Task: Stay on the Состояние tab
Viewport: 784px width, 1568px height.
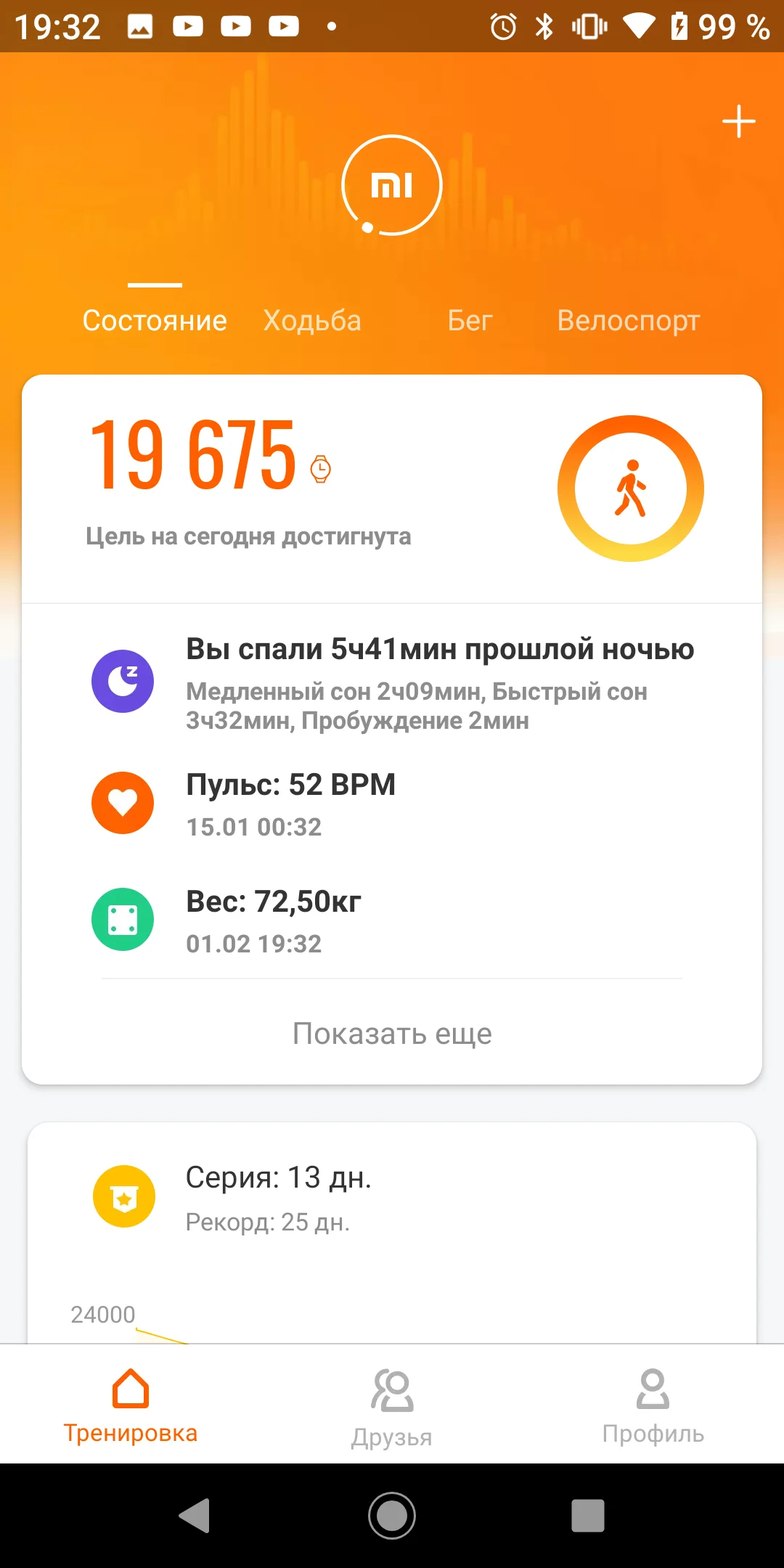Action: pyautogui.click(x=155, y=320)
